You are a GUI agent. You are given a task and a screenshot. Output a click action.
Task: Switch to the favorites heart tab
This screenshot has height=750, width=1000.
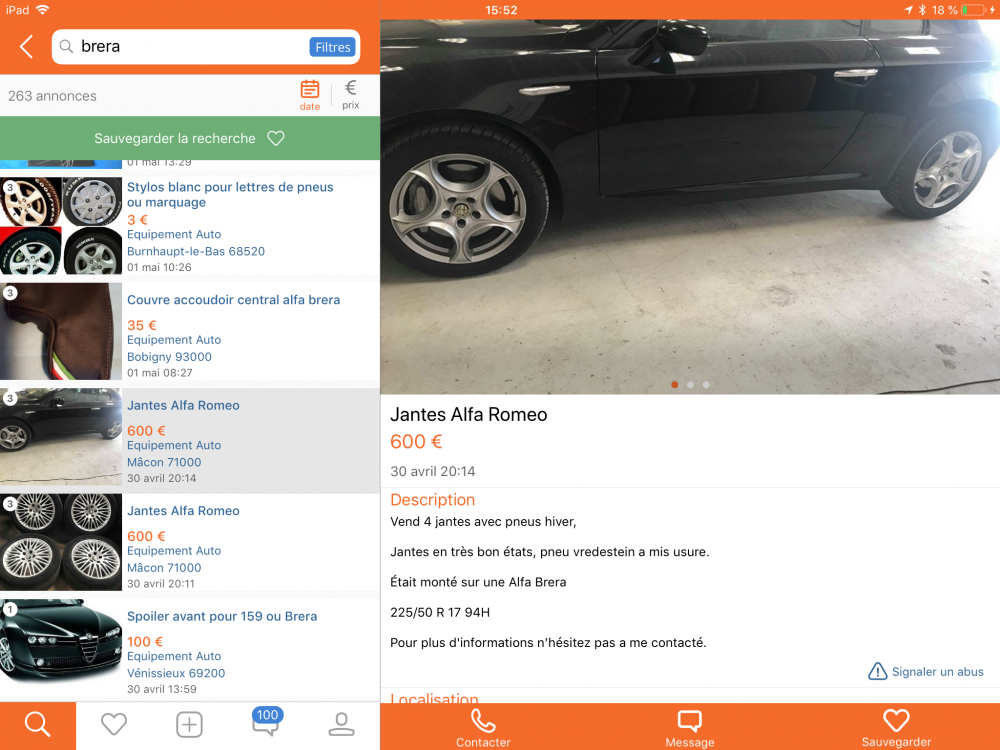[114, 725]
